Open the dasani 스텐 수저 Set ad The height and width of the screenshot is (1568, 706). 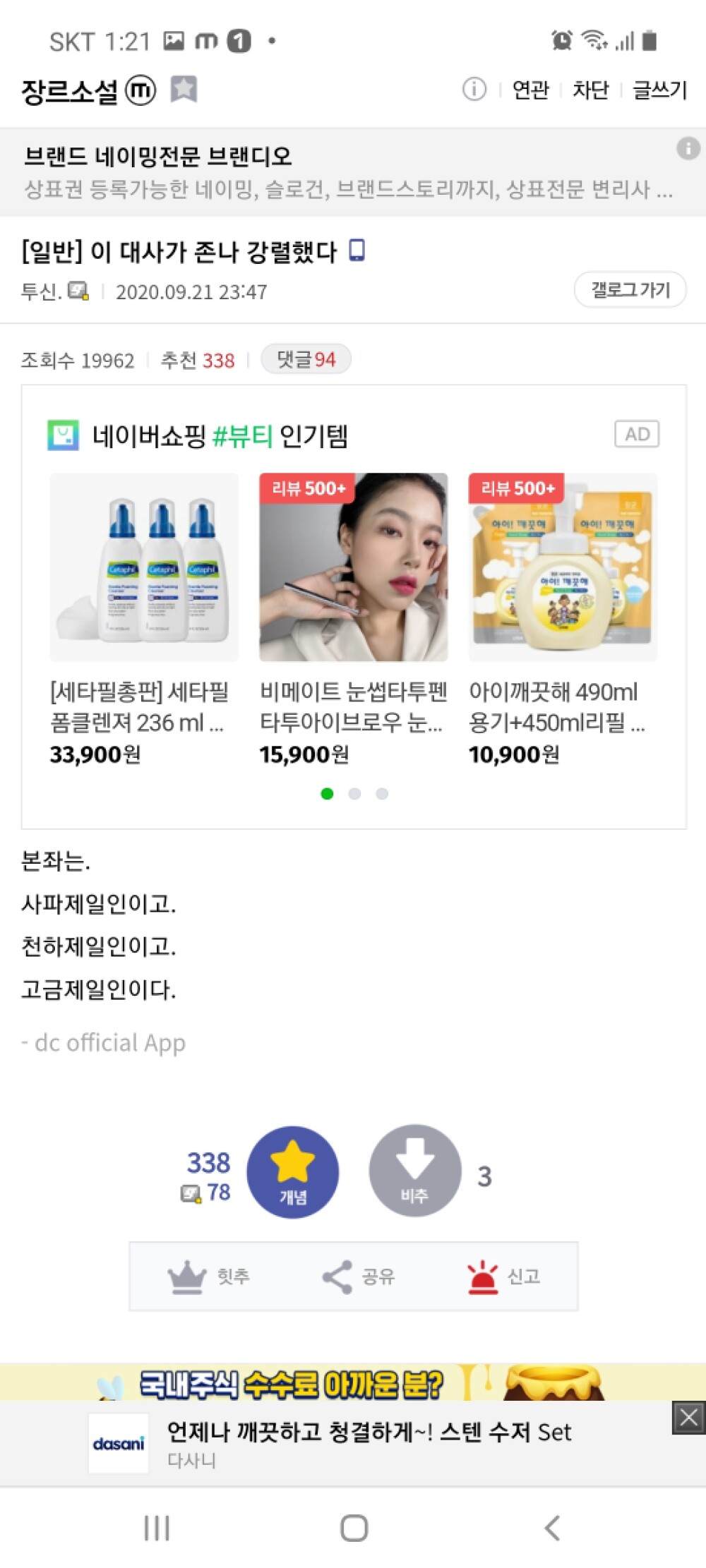click(367, 1442)
